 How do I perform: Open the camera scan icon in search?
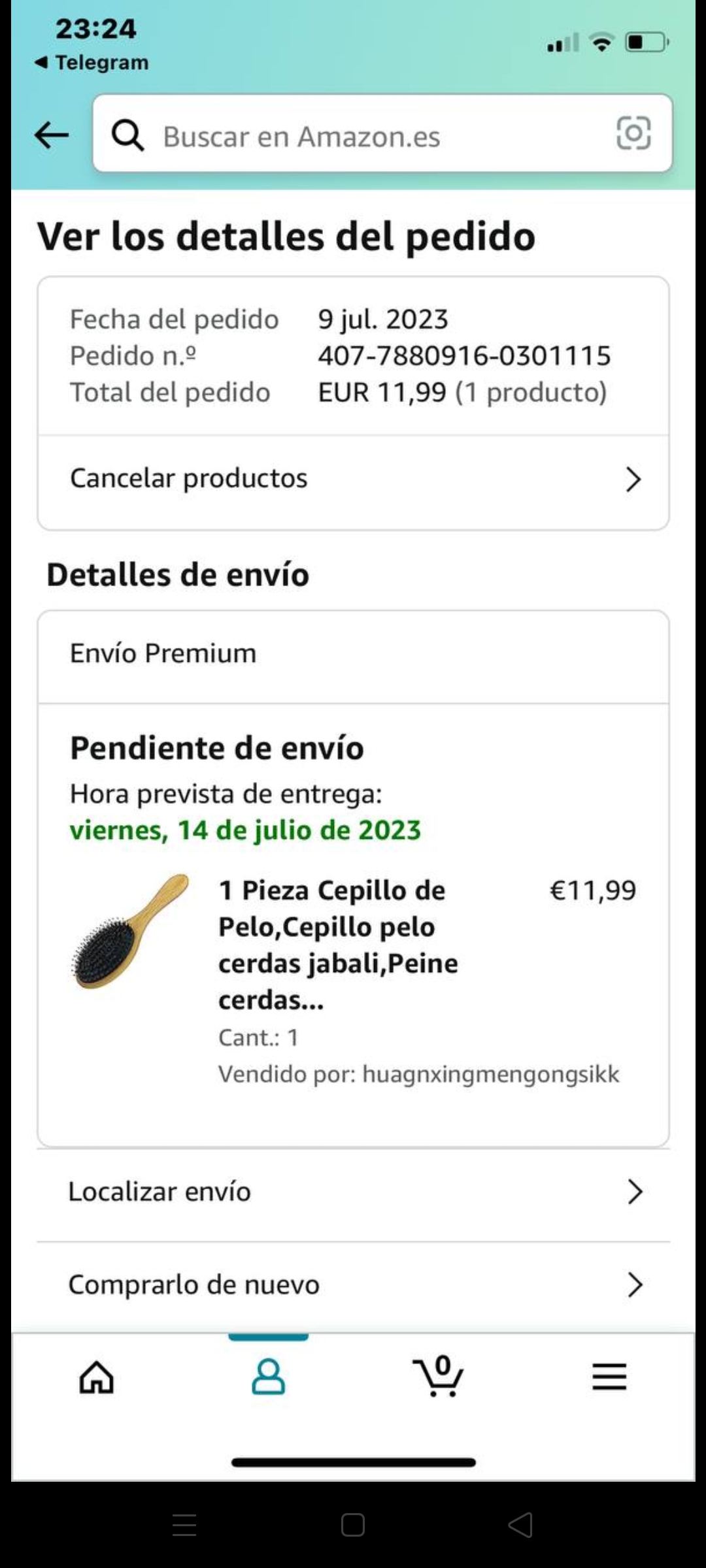(x=633, y=133)
